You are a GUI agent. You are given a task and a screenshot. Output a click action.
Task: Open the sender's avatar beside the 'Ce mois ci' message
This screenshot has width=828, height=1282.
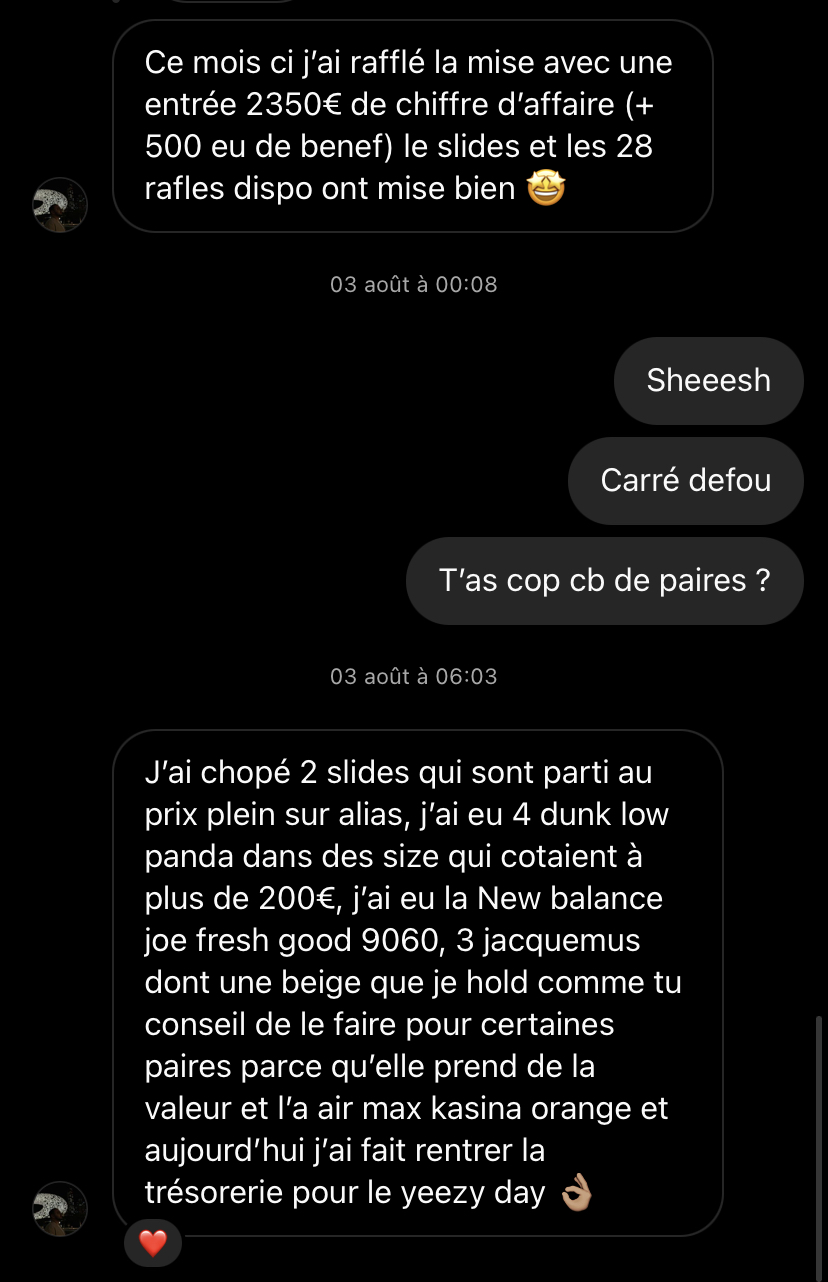pos(61,205)
